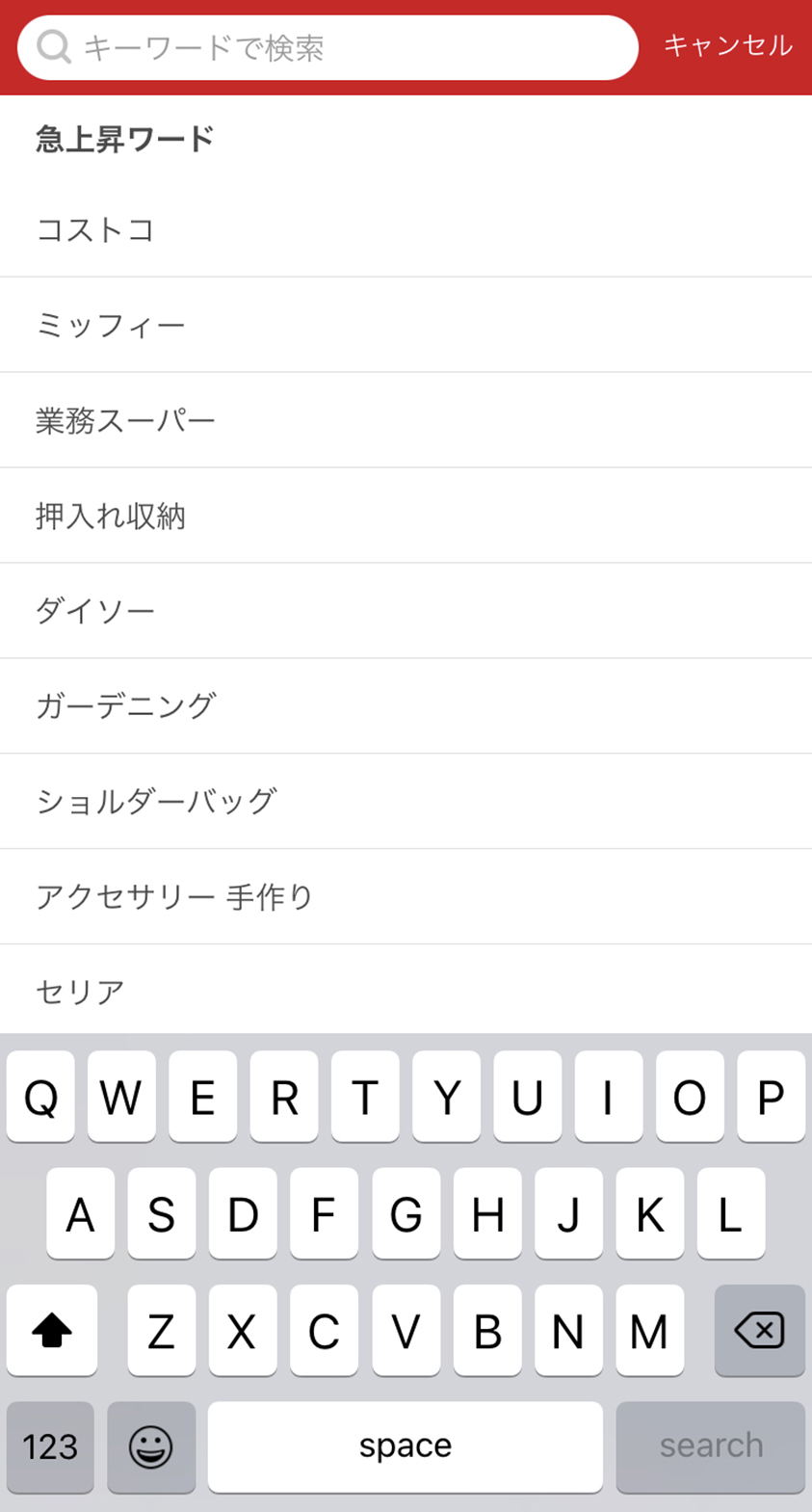
Task: Open the ガーデニング trending keyword
Action: pos(406,706)
